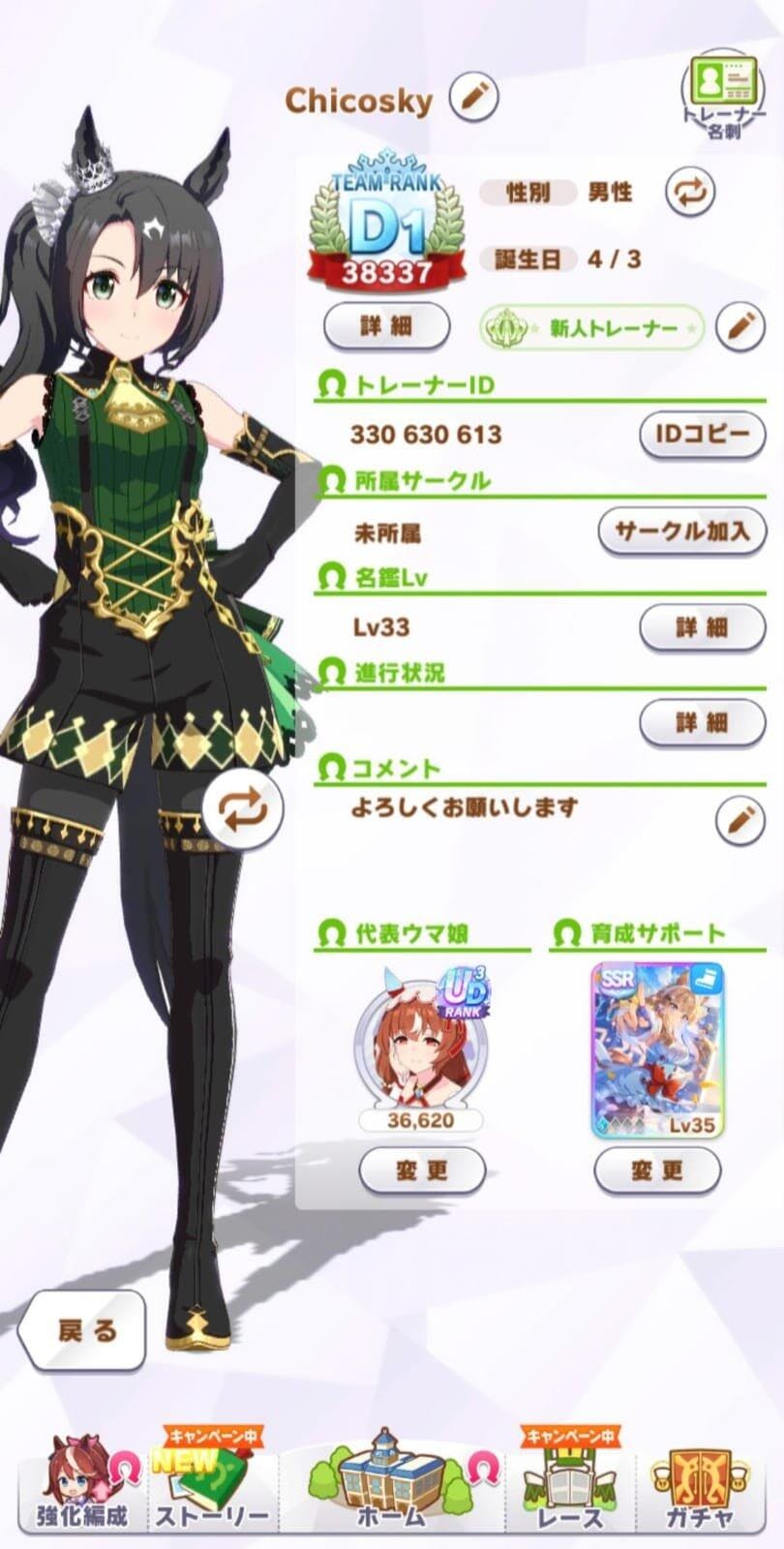Open the トレーナー名刺 card

click(723, 97)
